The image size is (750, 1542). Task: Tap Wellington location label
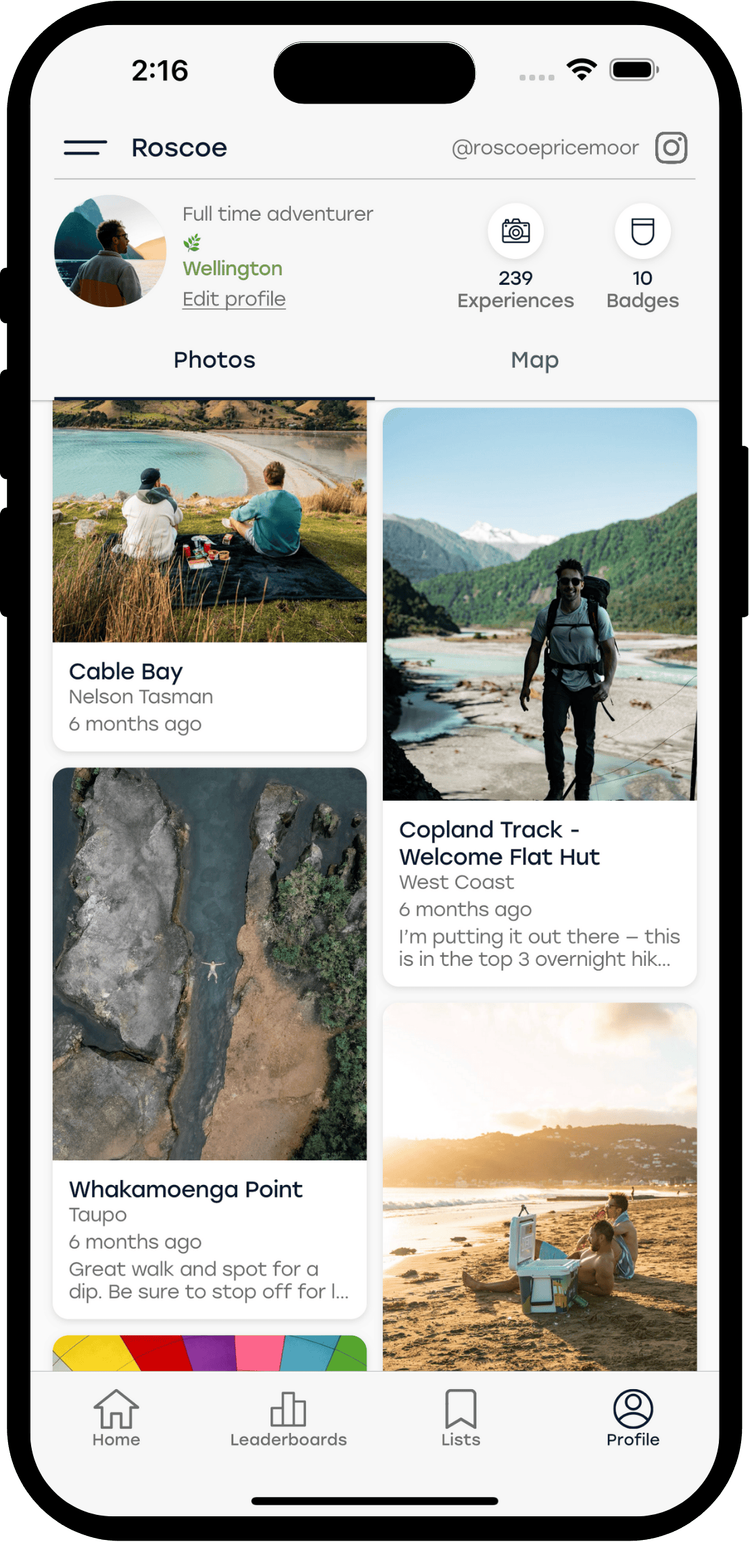[232, 268]
